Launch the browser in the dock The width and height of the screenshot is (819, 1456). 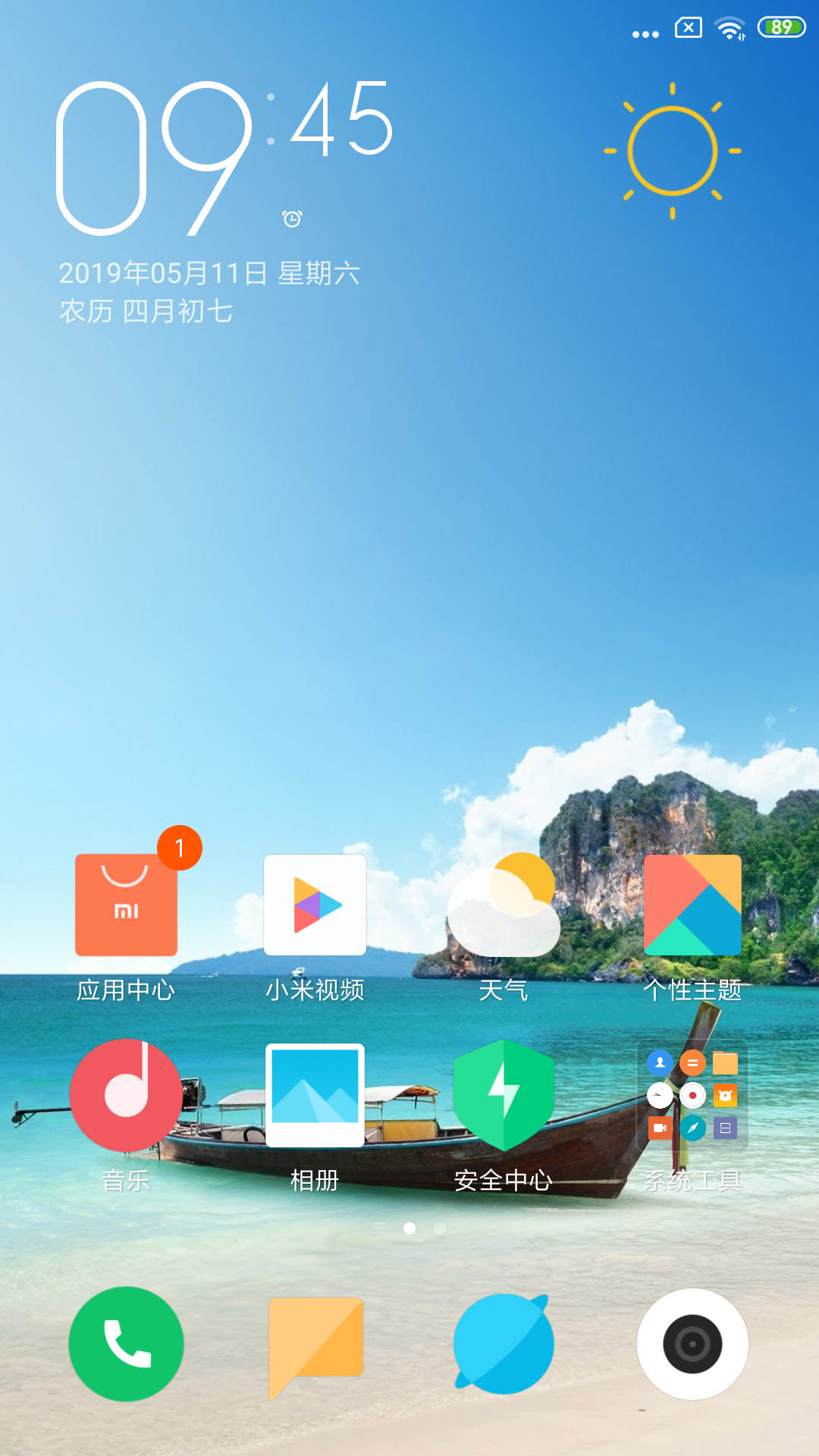(504, 1344)
